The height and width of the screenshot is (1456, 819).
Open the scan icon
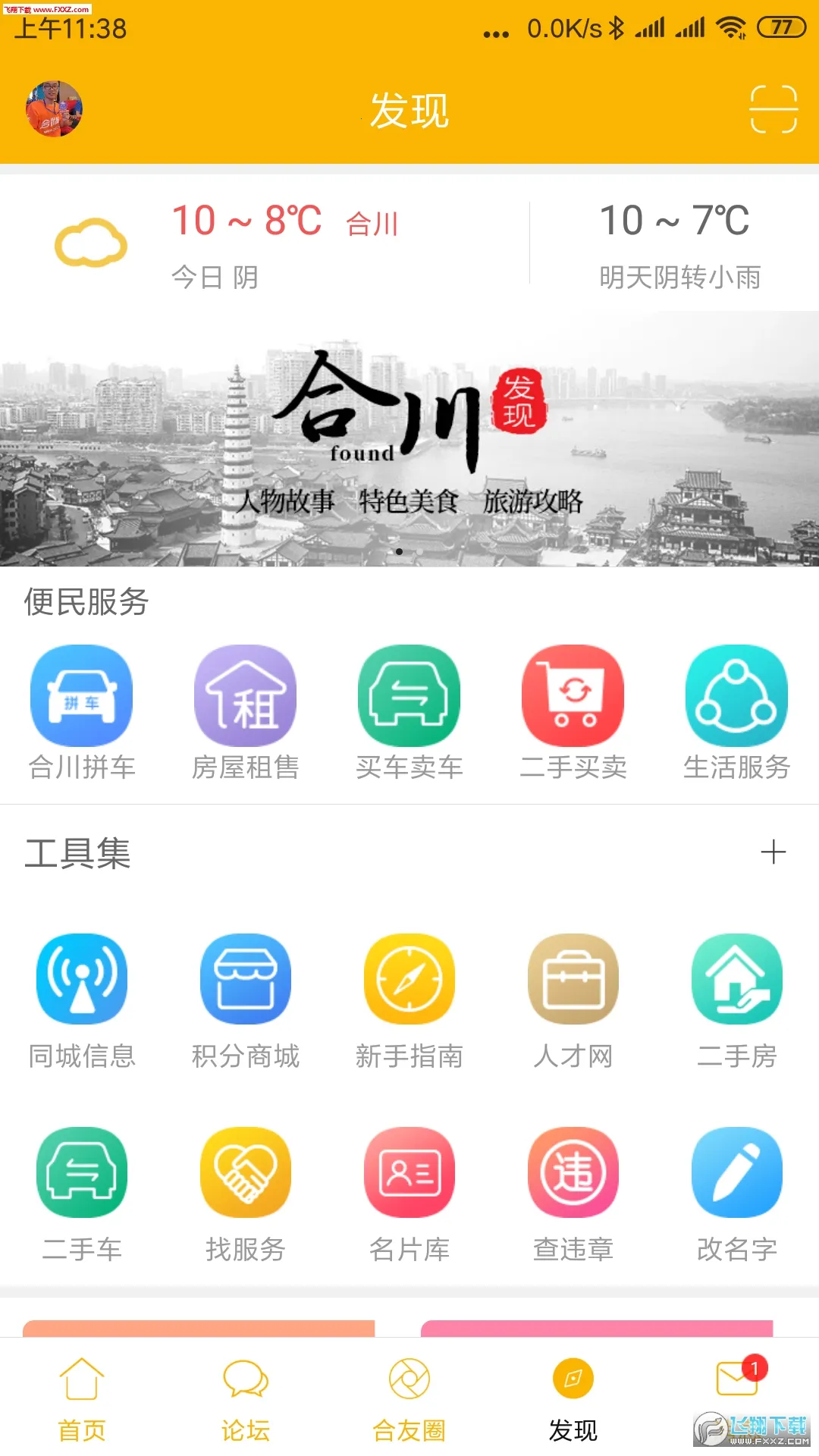773,110
